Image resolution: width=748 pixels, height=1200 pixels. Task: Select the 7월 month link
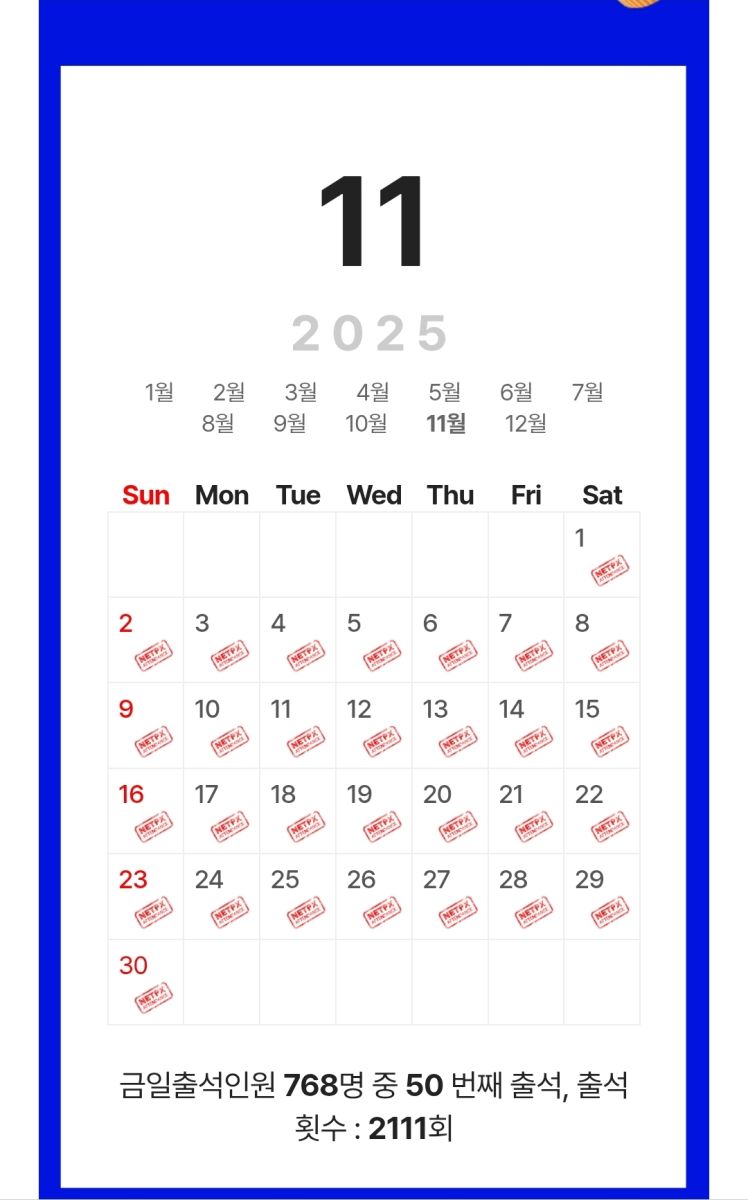pos(588,392)
